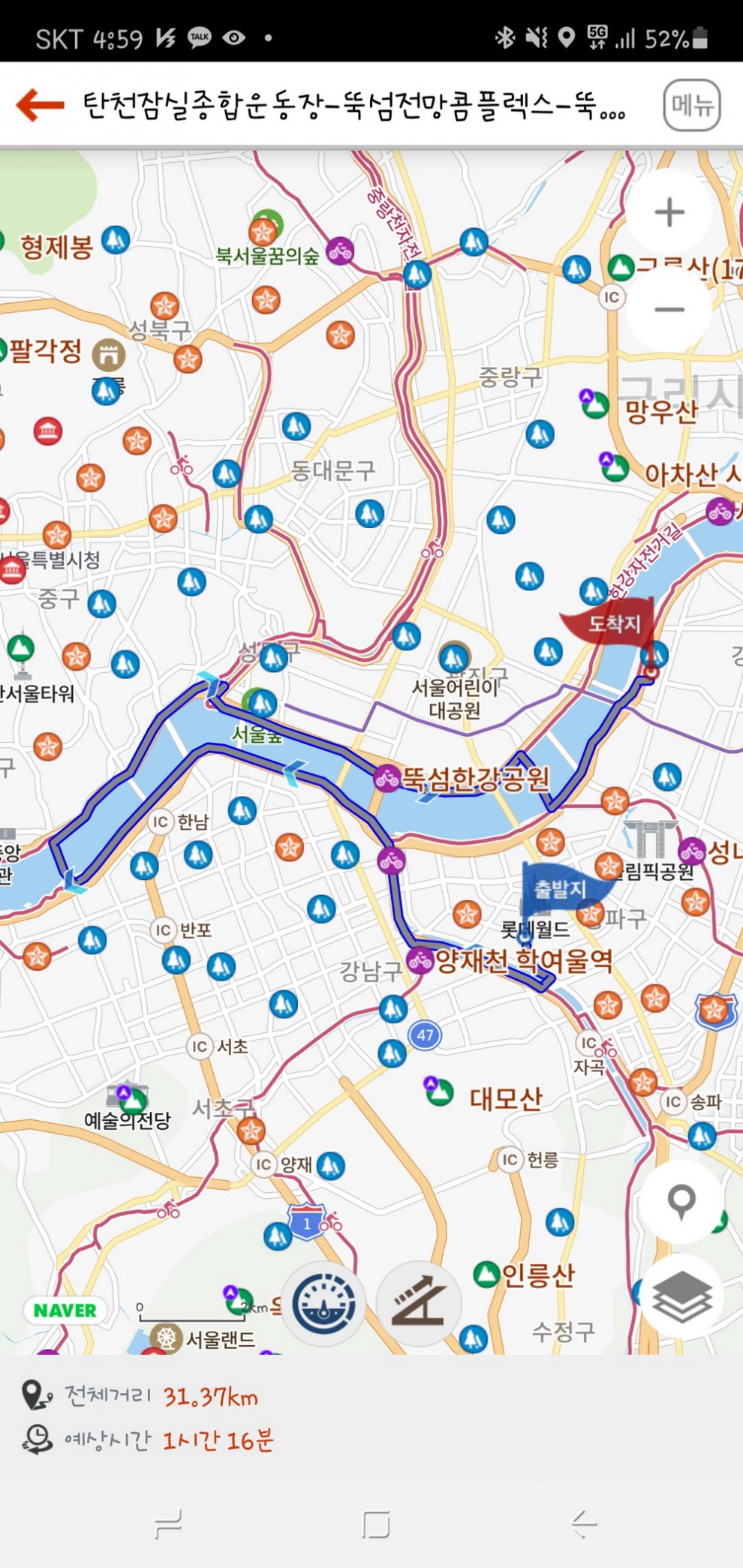Go back using system navigation
743x1568 pixels.
583,1524
